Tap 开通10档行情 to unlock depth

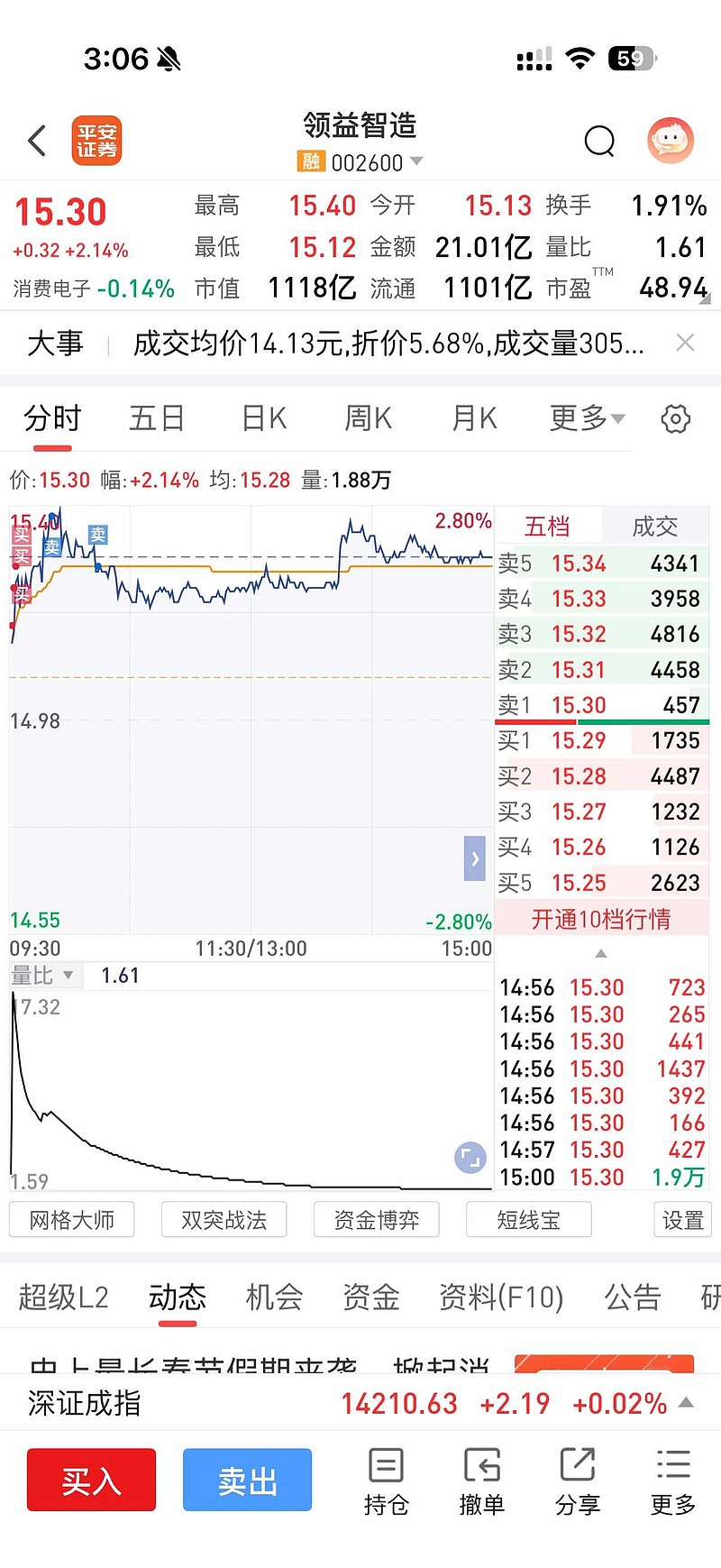(x=601, y=919)
